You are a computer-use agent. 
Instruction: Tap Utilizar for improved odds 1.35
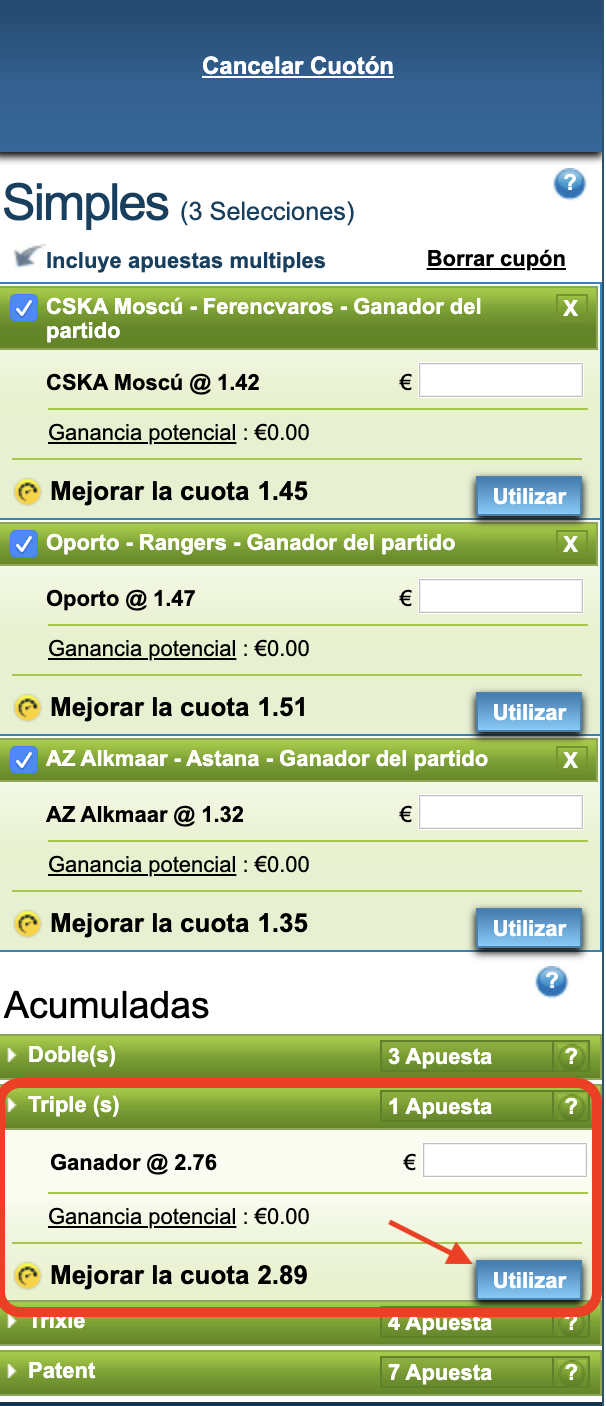click(529, 928)
